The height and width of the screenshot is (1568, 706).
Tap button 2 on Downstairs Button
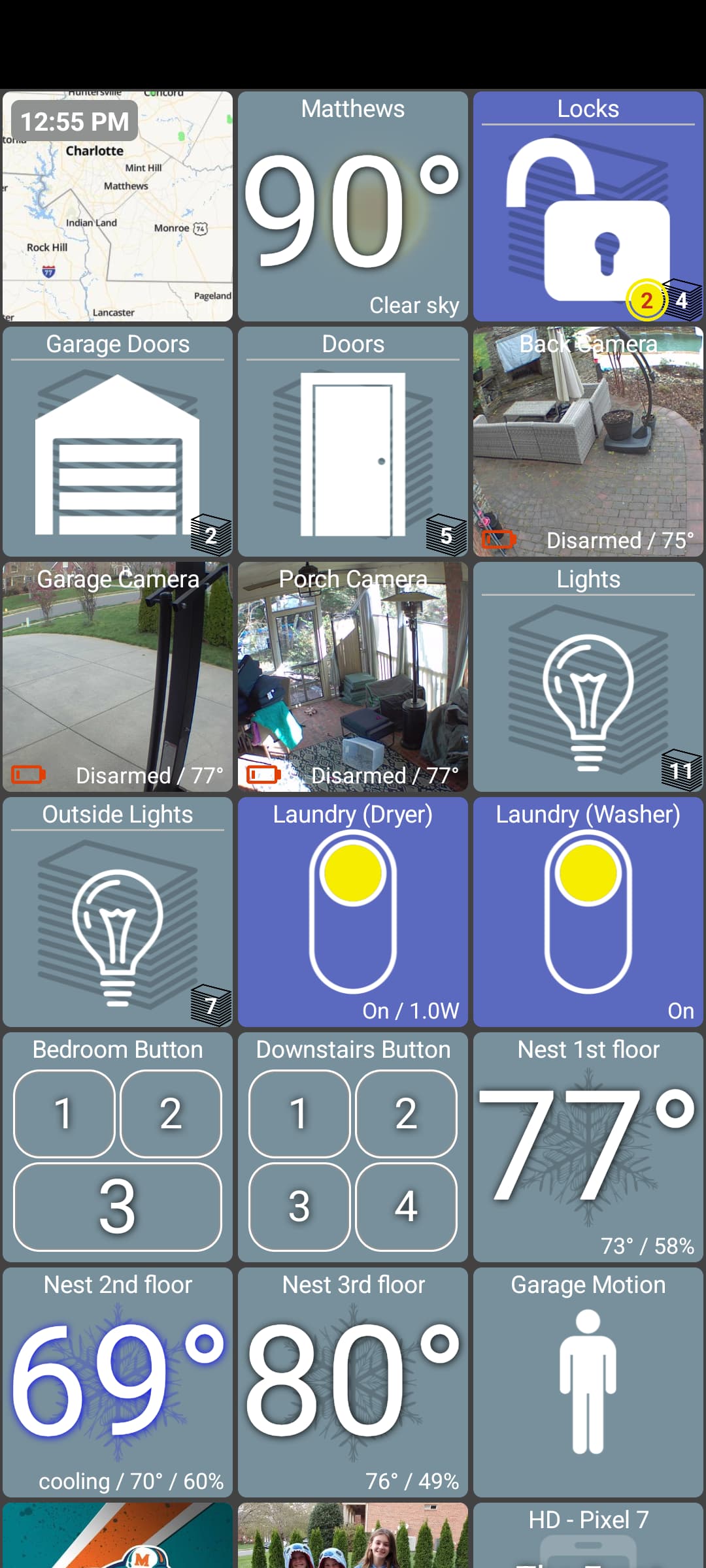(x=406, y=1113)
